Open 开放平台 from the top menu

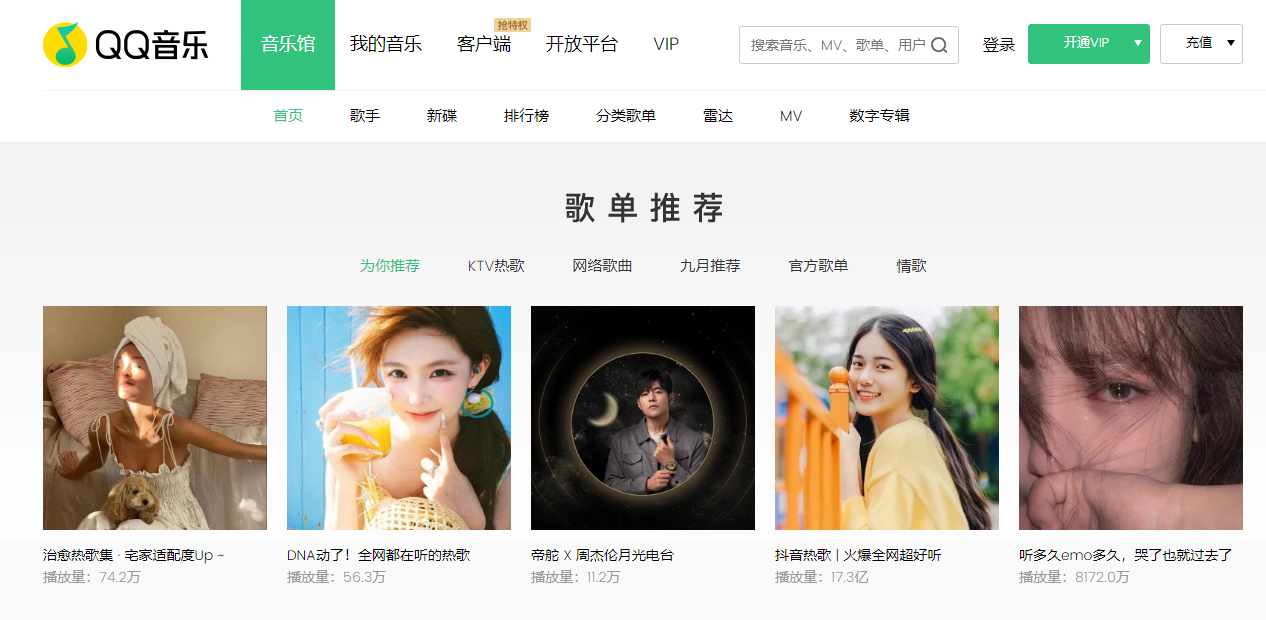(x=582, y=44)
